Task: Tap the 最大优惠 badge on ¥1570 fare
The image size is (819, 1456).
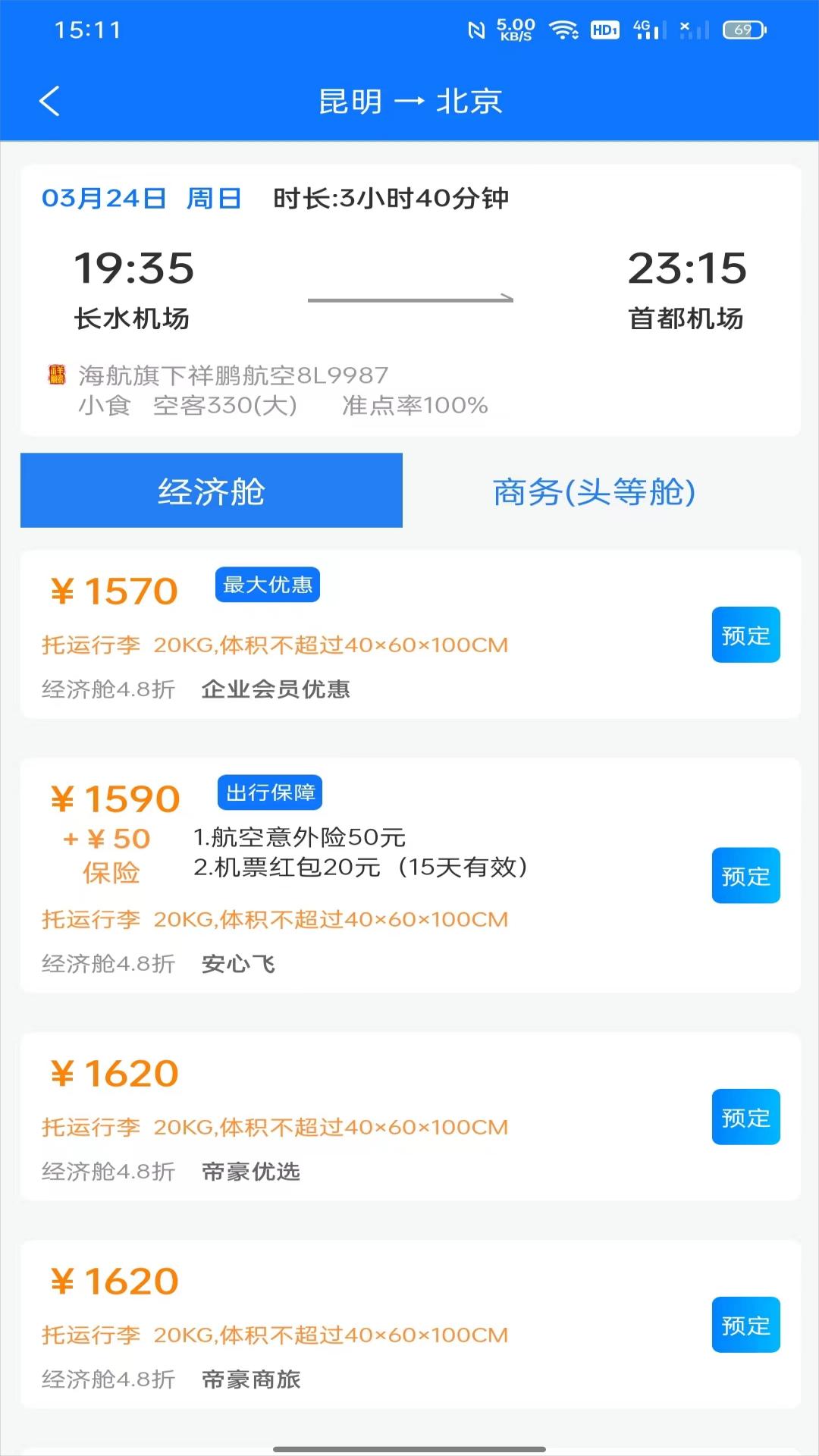Action: tap(268, 584)
